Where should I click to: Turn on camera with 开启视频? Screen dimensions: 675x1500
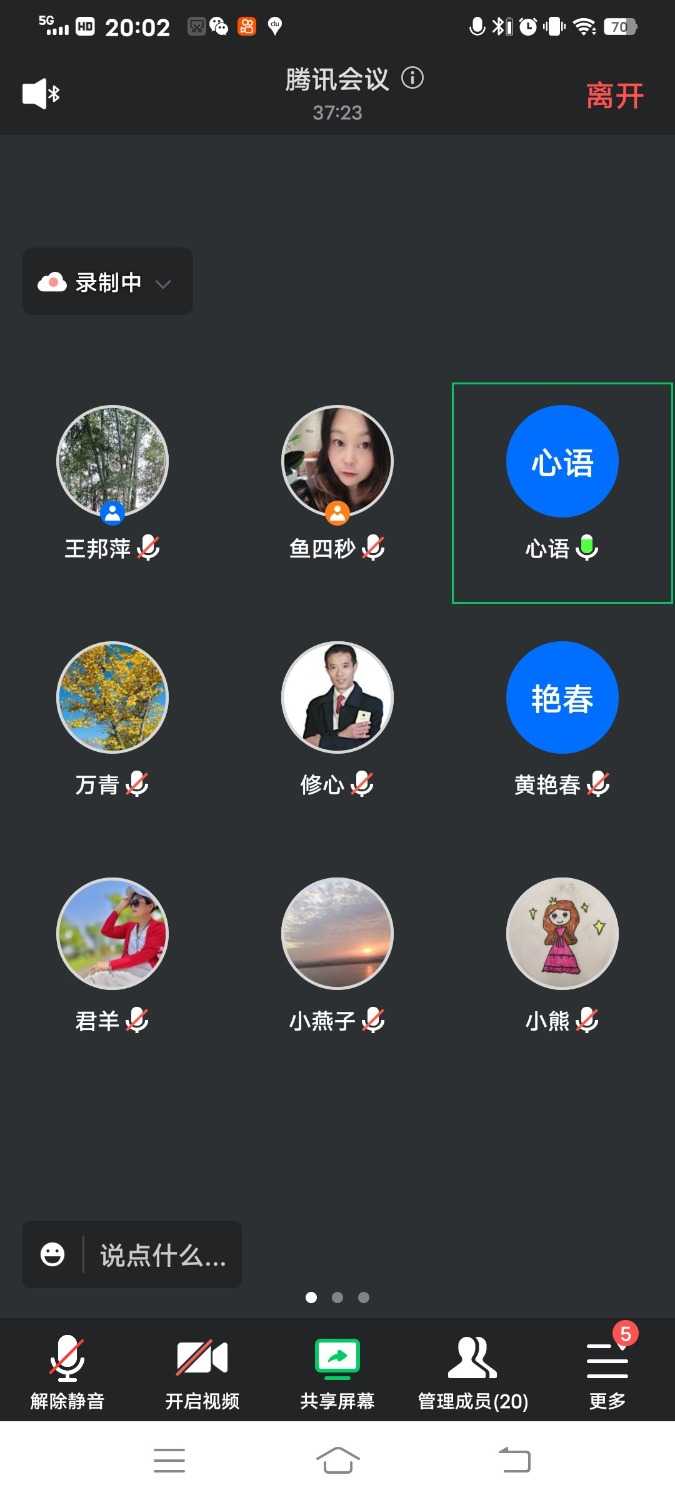[x=202, y=1372]
